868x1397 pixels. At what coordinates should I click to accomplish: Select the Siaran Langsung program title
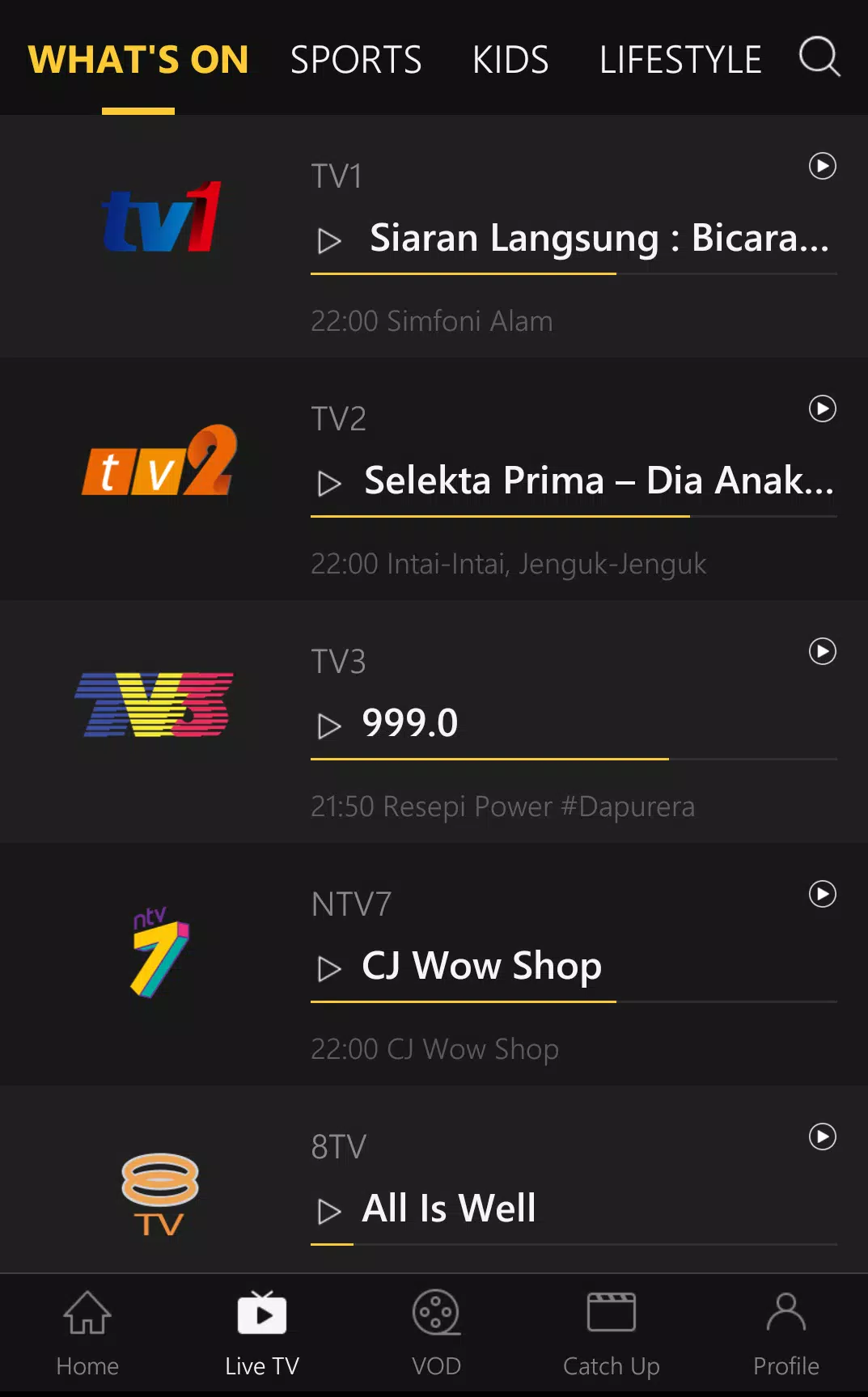coord(599,238)
